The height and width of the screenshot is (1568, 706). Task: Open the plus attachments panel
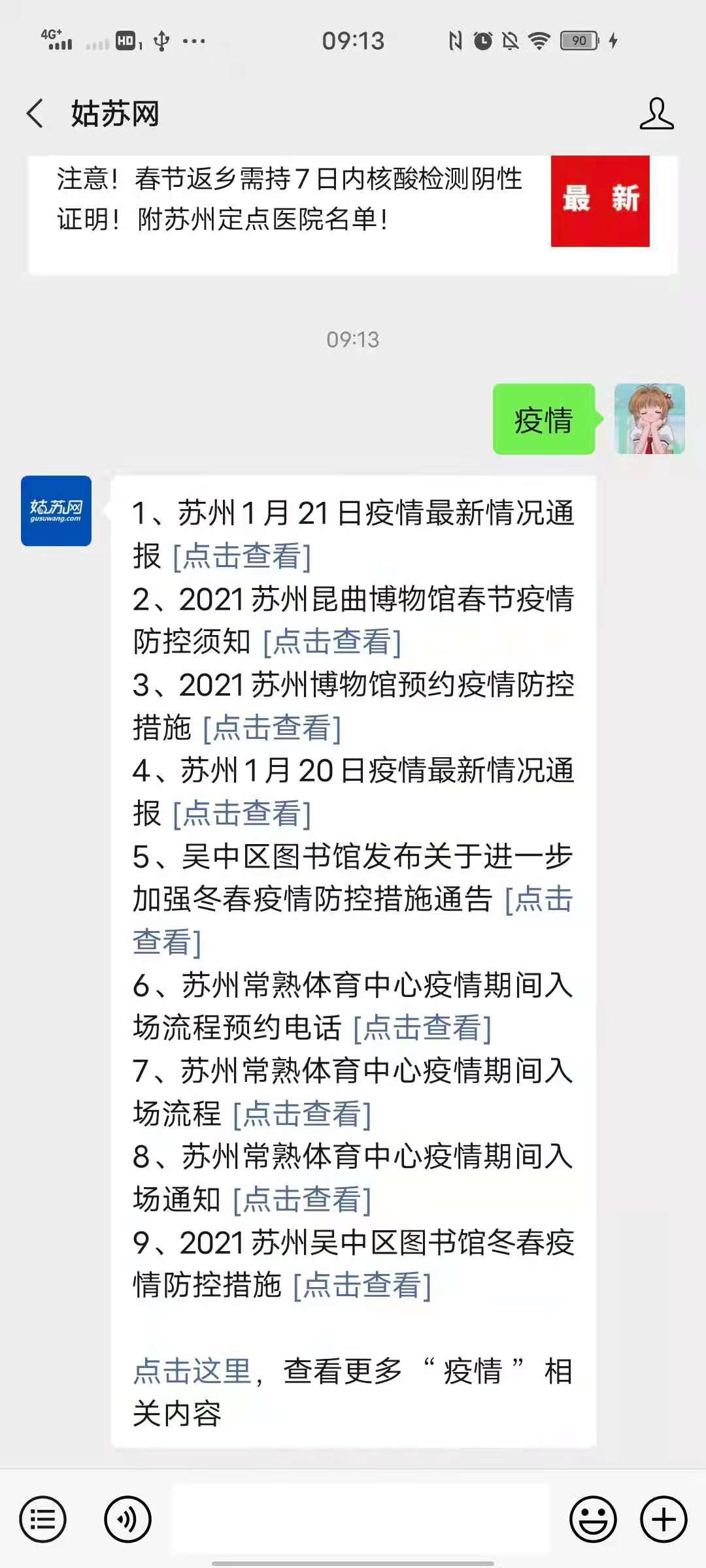pos(663,1519)
